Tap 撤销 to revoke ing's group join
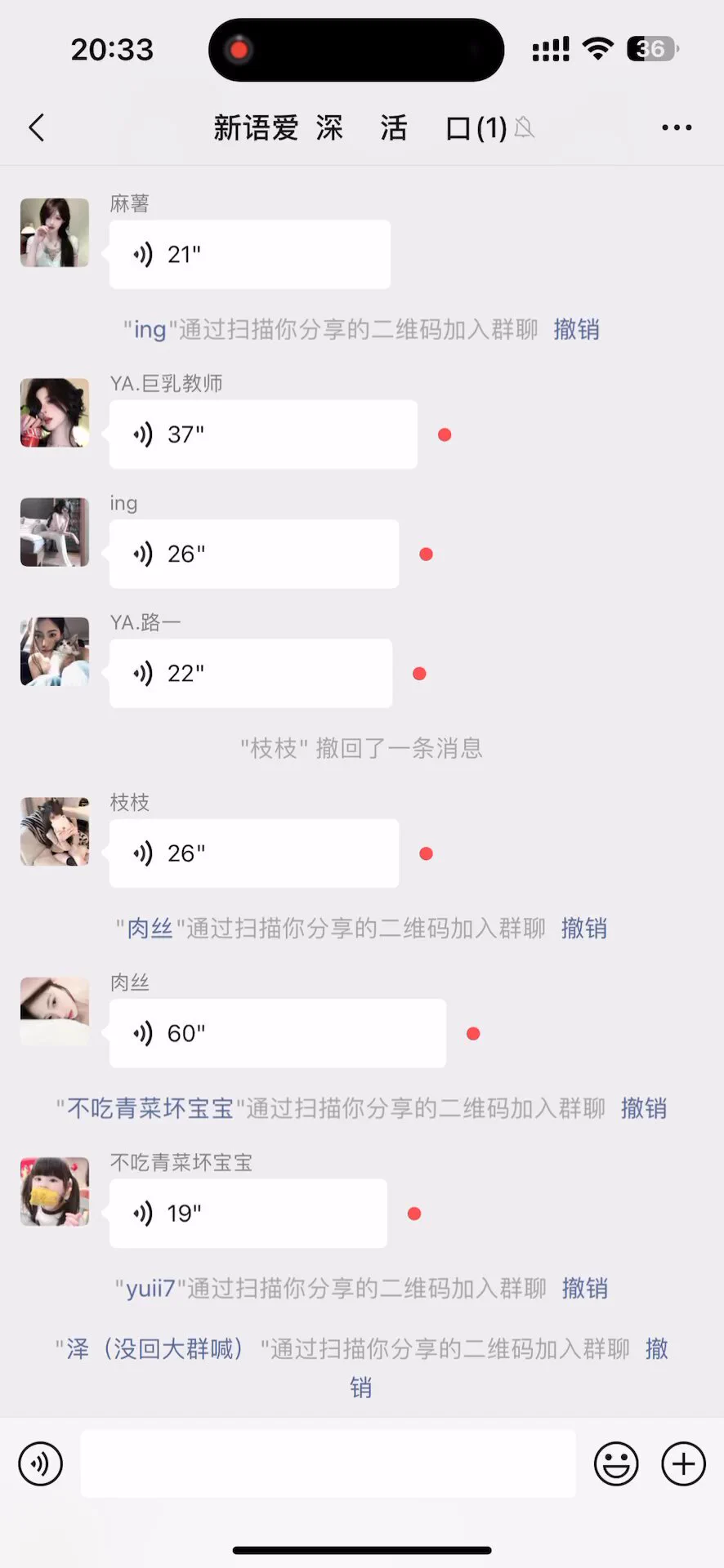 click(x=577, y=330)
